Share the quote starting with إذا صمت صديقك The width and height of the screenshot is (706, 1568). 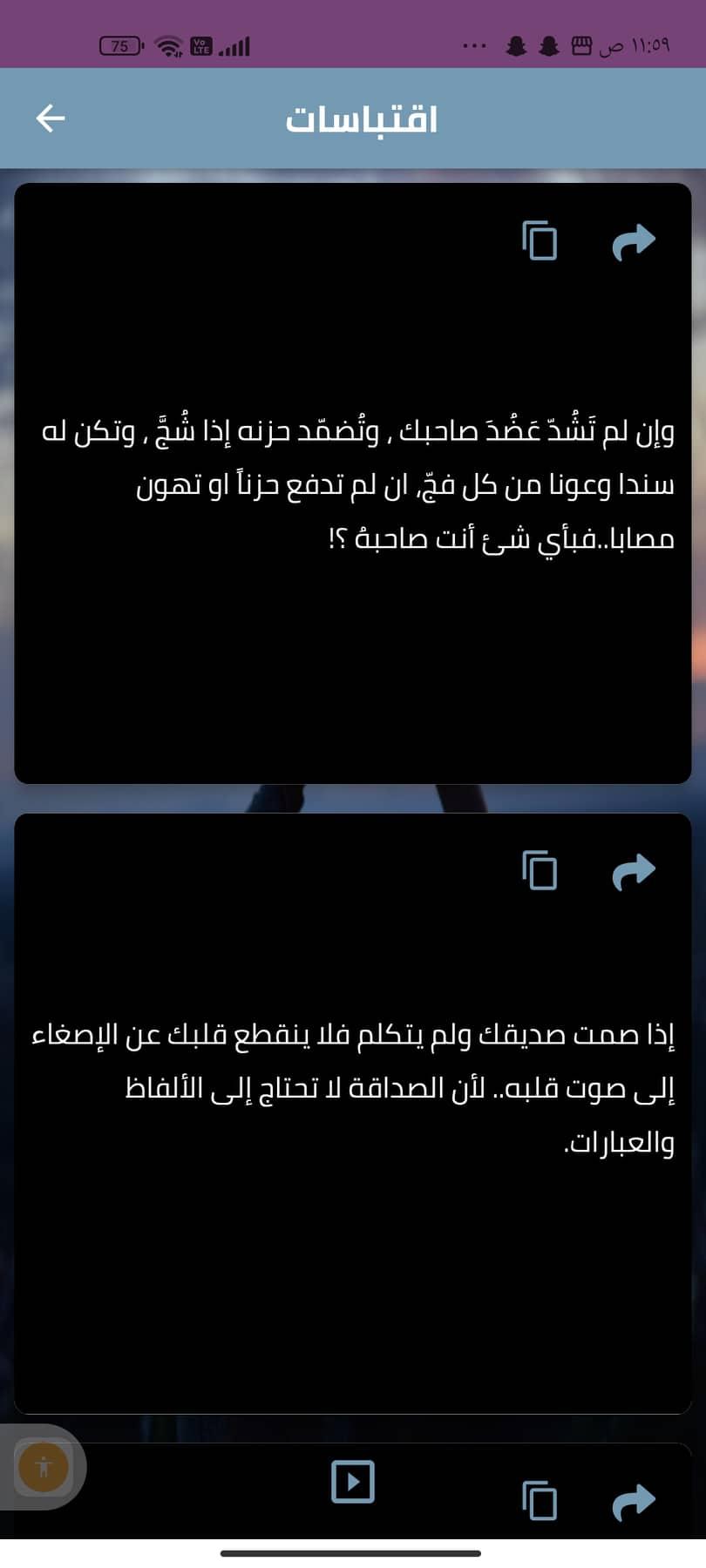pyautogui.click(x=634, y=871)
